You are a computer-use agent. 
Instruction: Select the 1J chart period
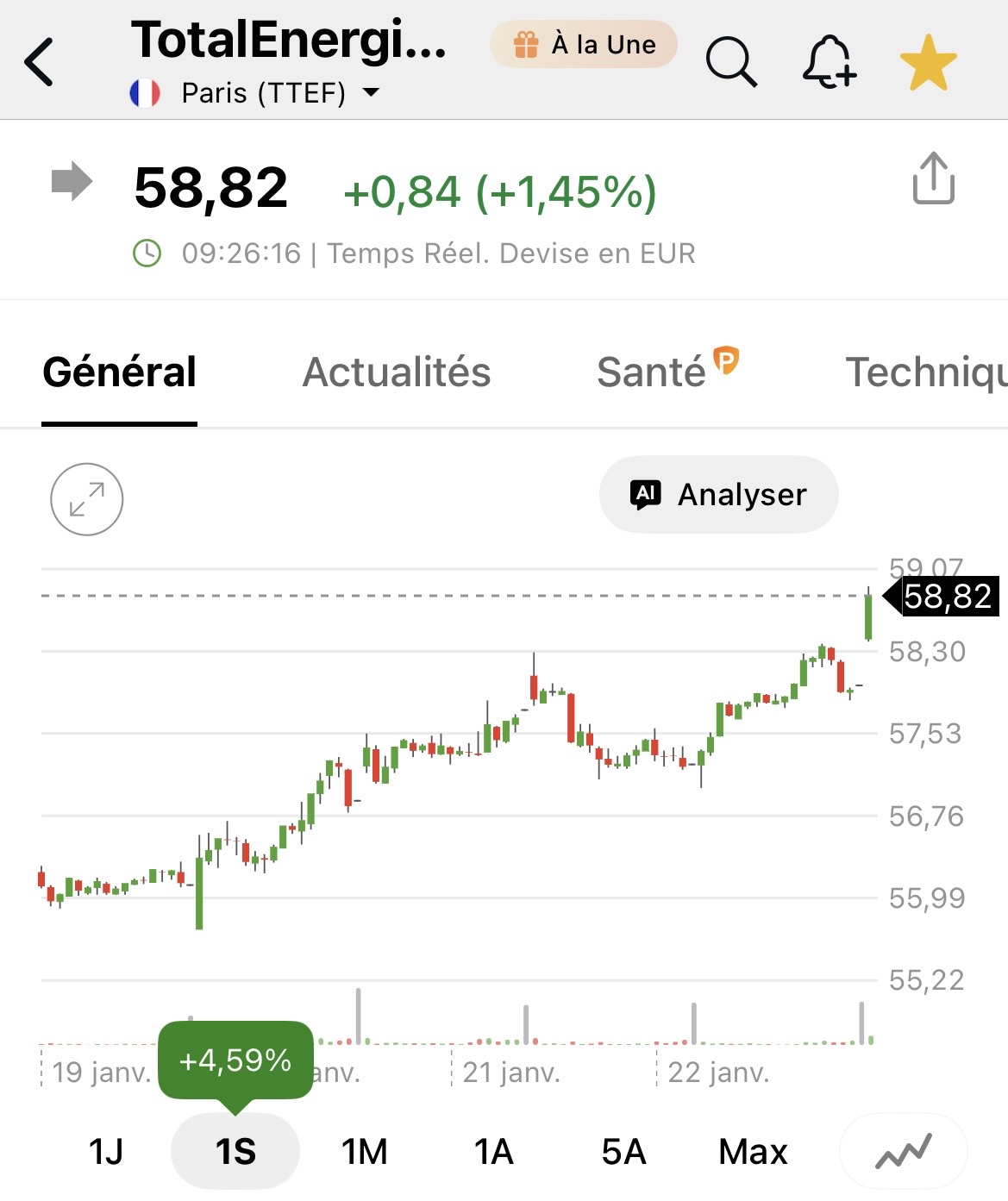(x=106, y=1151)
